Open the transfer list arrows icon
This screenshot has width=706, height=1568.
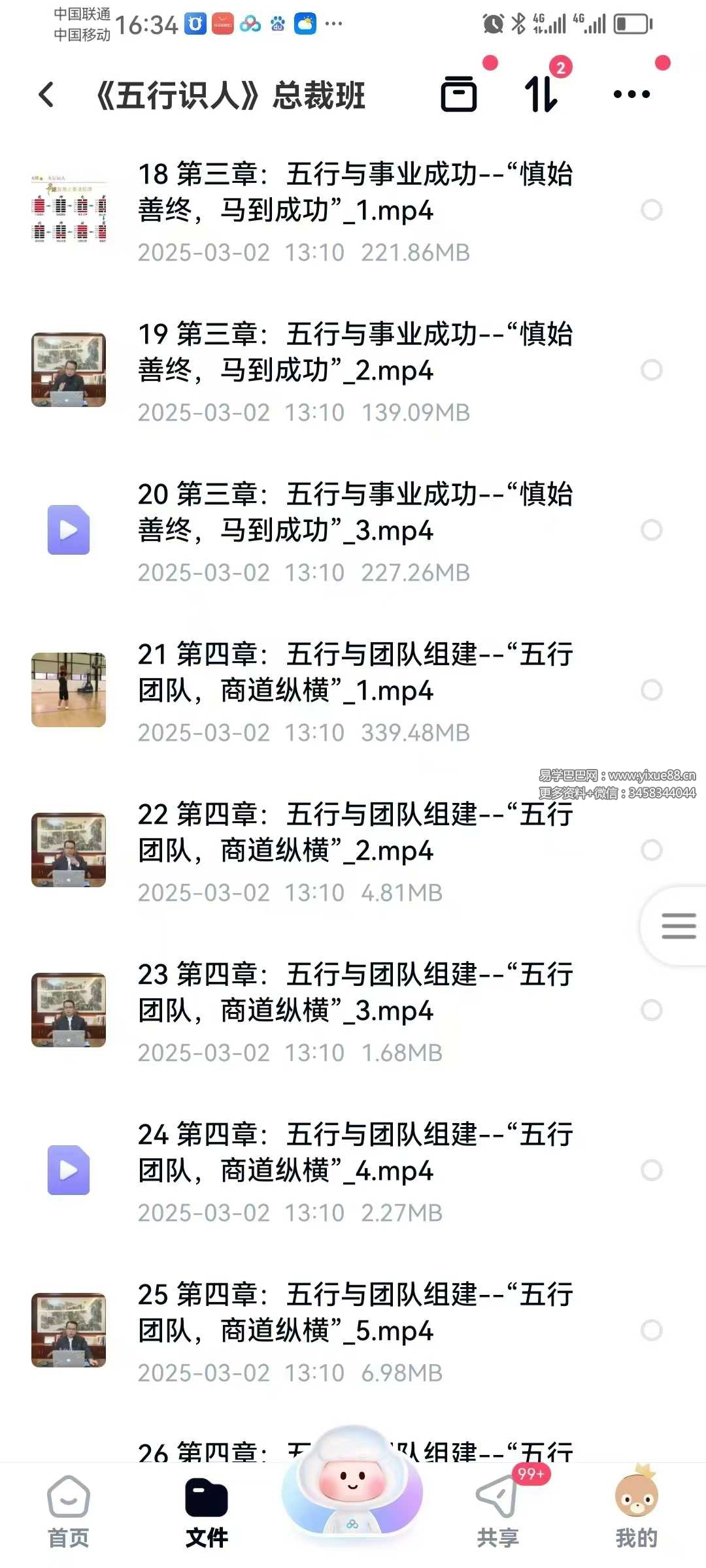click(541, 94)
